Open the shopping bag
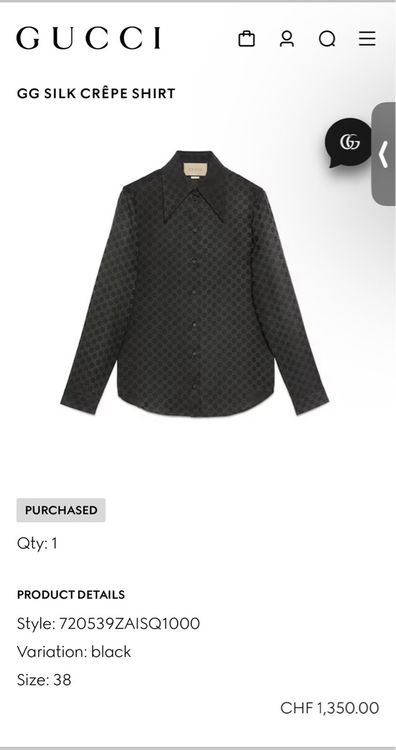Image resolution: width=396 pixels, height=750 pixels. pyautogui.click(x=246, y=39)
